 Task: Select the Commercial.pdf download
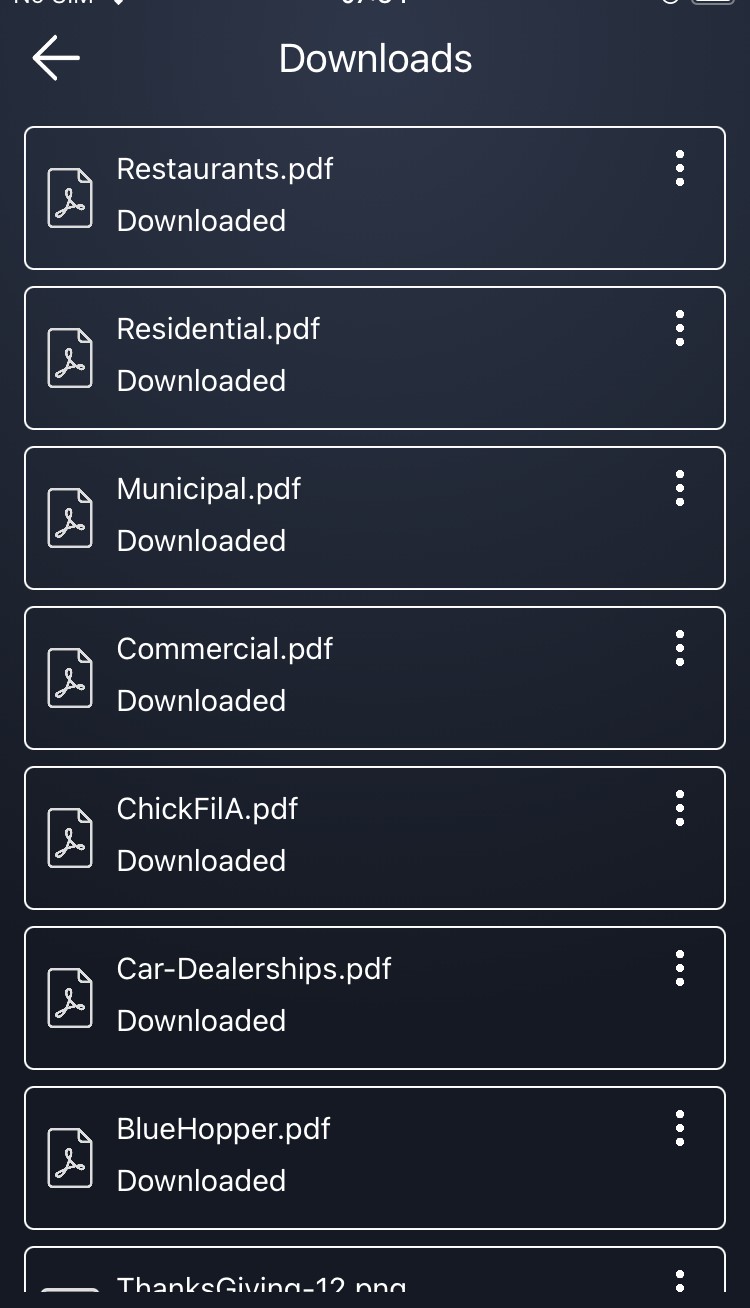point(224,649)
